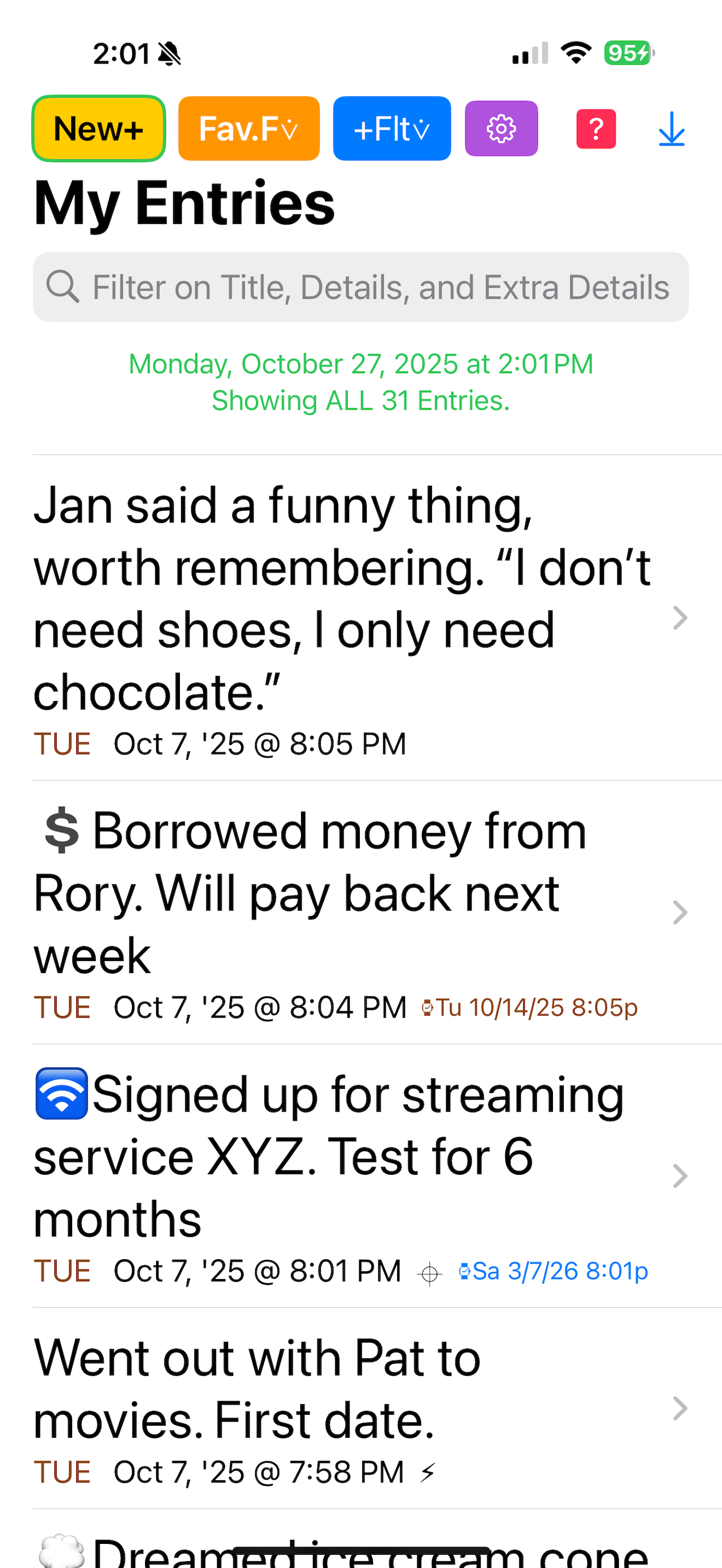The width and height of the screenshot is (722, 1568).
Task: Tap the blue download arrow icon
Action: [672, 128]
